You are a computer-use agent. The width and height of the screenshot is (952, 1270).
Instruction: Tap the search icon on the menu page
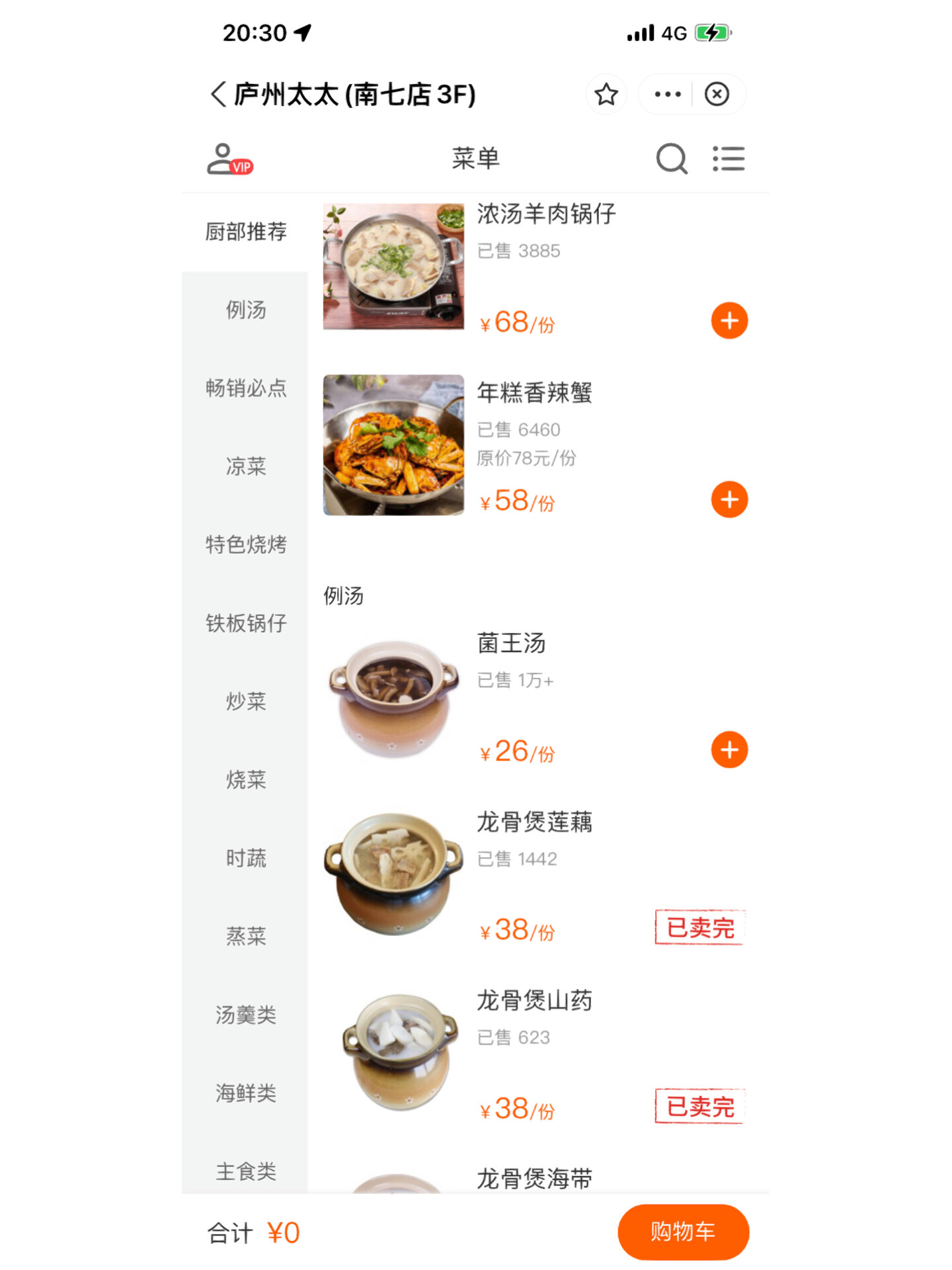click(672, 159)
